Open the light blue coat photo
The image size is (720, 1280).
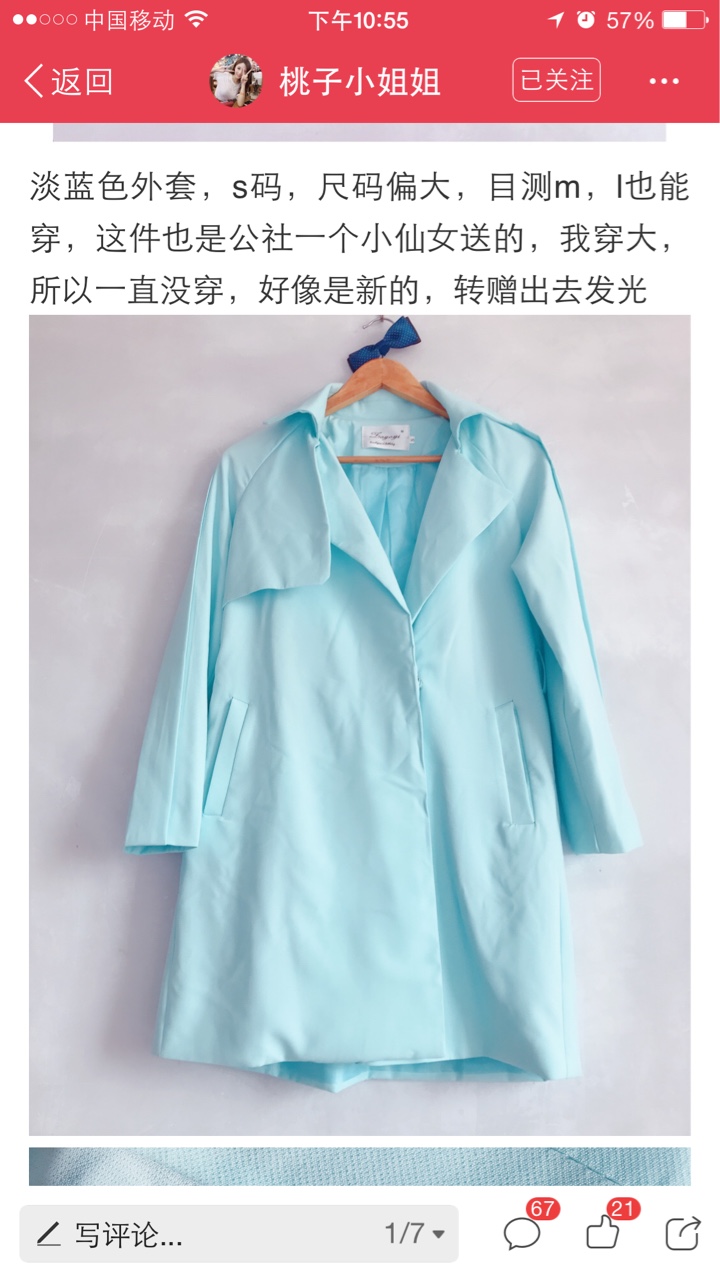(x=360, y=725)
